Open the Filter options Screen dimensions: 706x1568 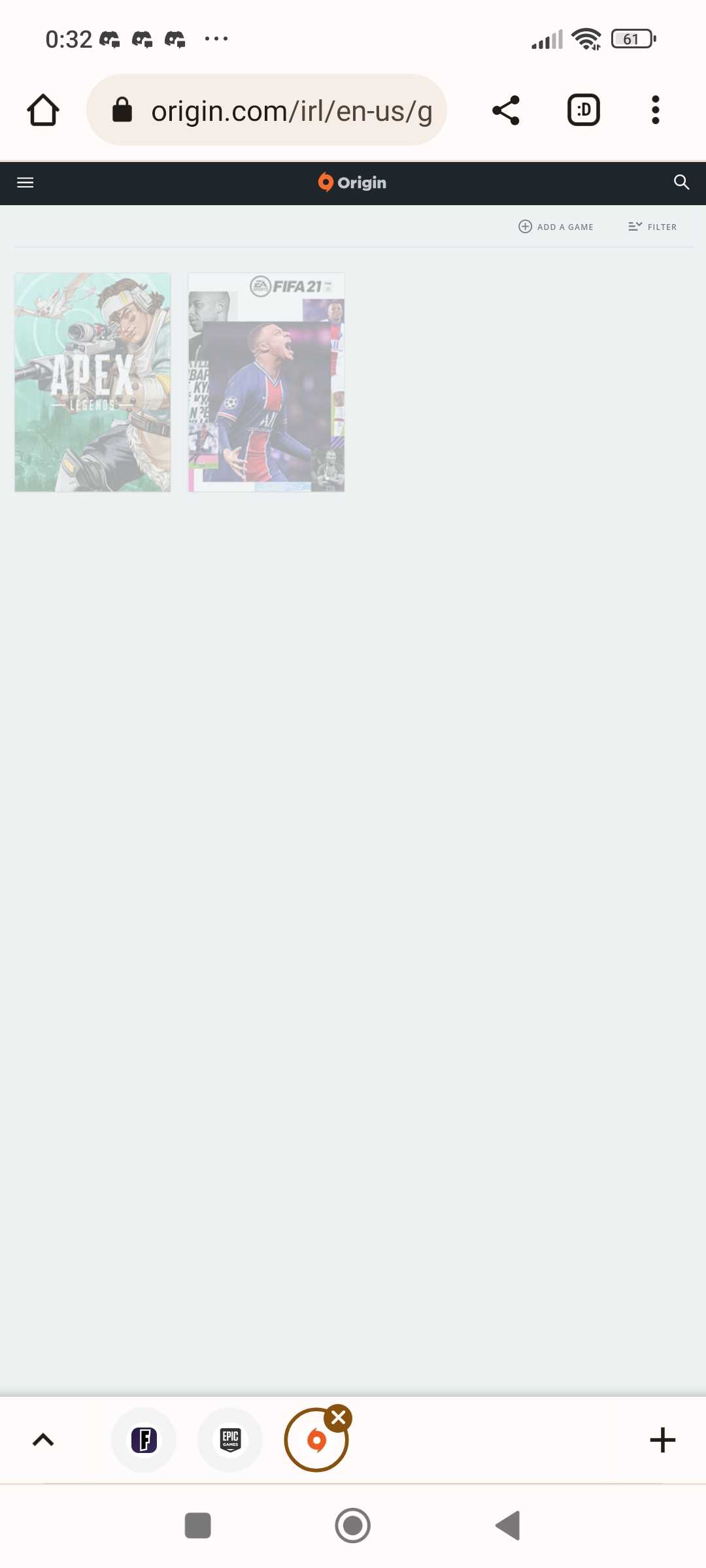[652, 227]
